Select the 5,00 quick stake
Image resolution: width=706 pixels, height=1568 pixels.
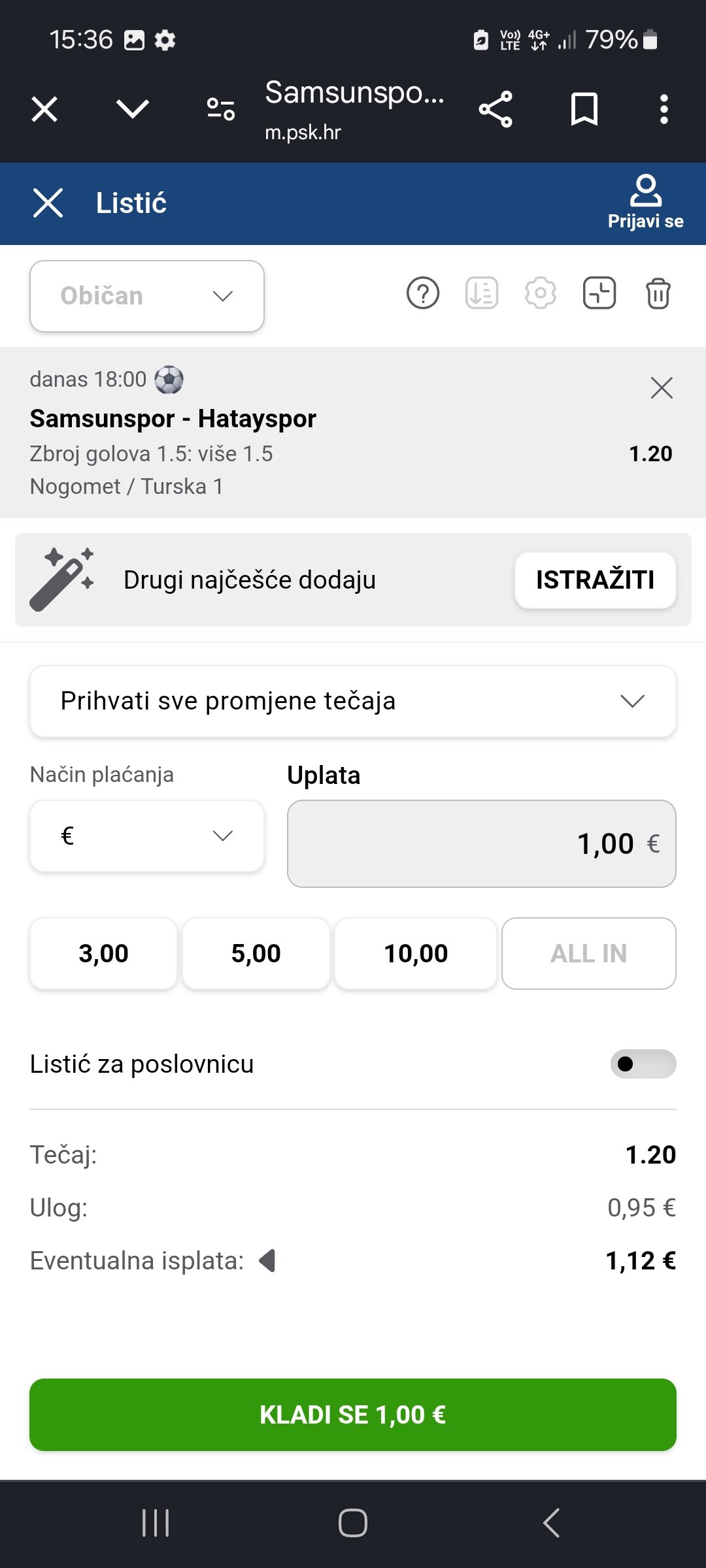pyautogui.click(x=256, y=953)
